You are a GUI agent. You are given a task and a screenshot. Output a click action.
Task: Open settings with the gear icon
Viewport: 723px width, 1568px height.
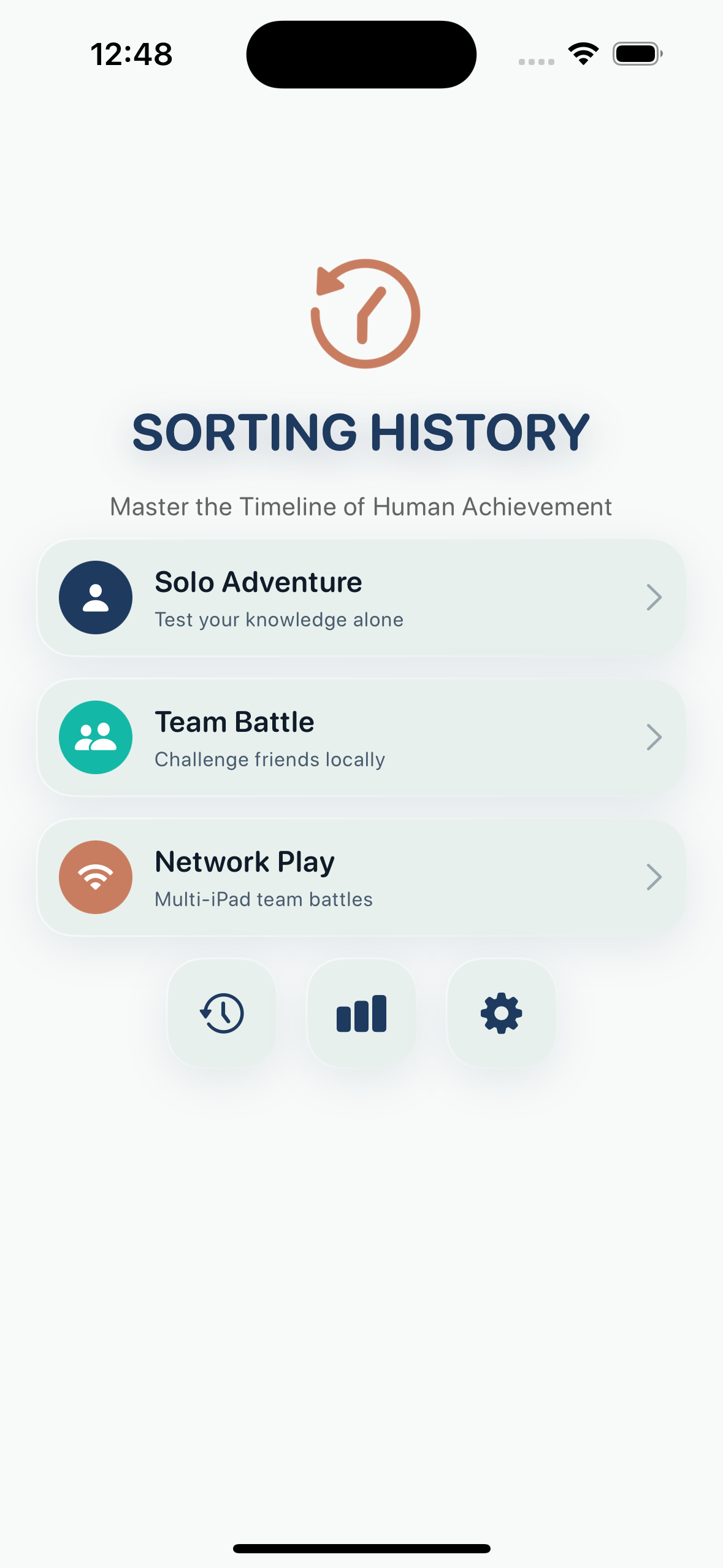[502, 1013]
